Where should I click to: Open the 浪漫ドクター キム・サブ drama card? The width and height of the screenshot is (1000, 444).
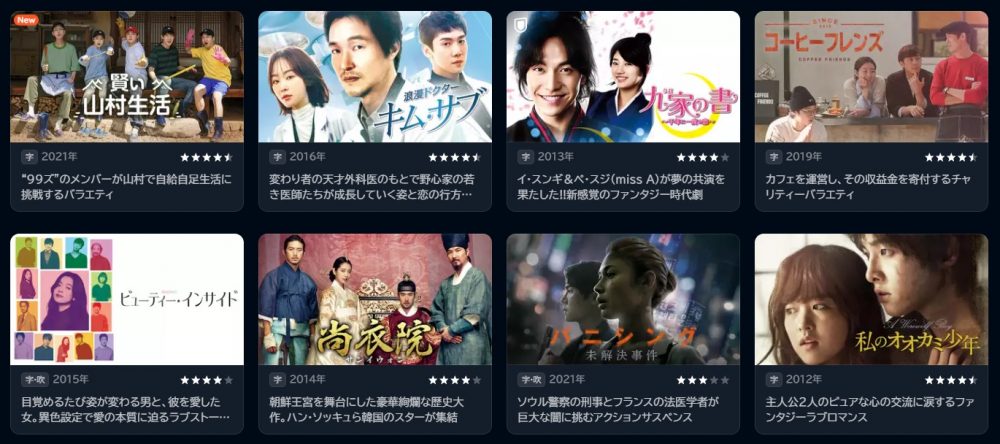tap(375, 78)
